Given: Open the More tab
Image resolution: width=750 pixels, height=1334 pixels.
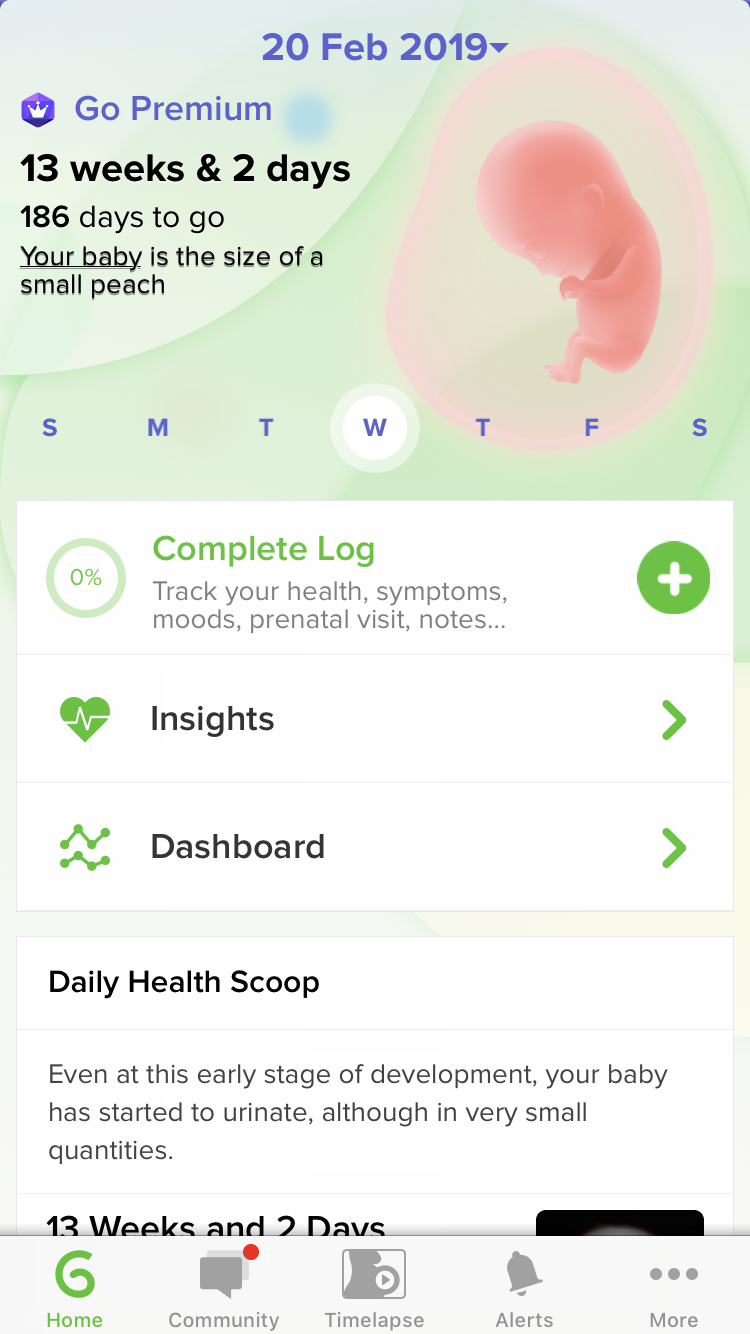Looking at the screenshot, I should click(674, 1287).
